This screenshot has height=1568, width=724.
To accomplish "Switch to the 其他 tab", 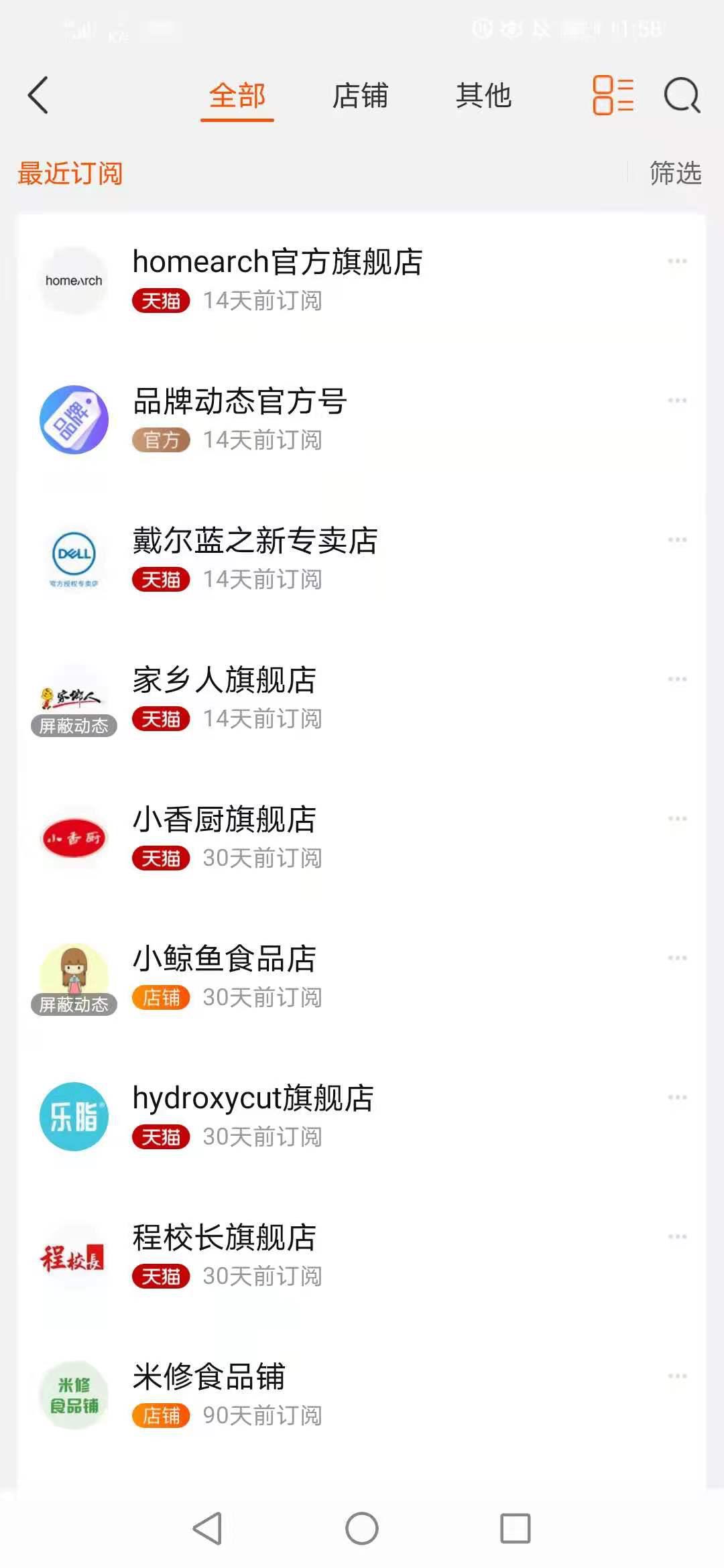I will click(485, 95).
